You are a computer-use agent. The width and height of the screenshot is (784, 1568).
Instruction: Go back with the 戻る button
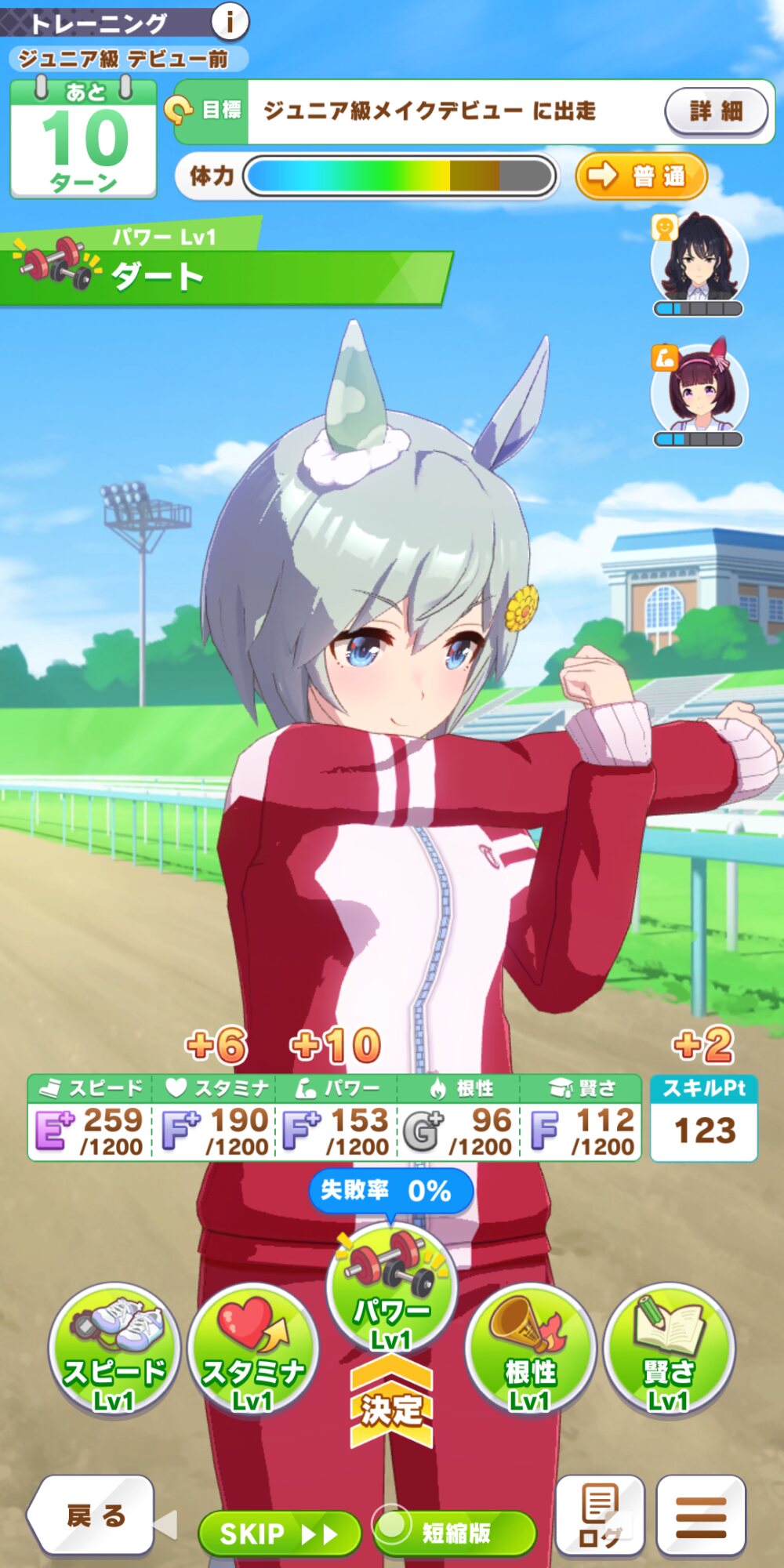(91, 1515)
